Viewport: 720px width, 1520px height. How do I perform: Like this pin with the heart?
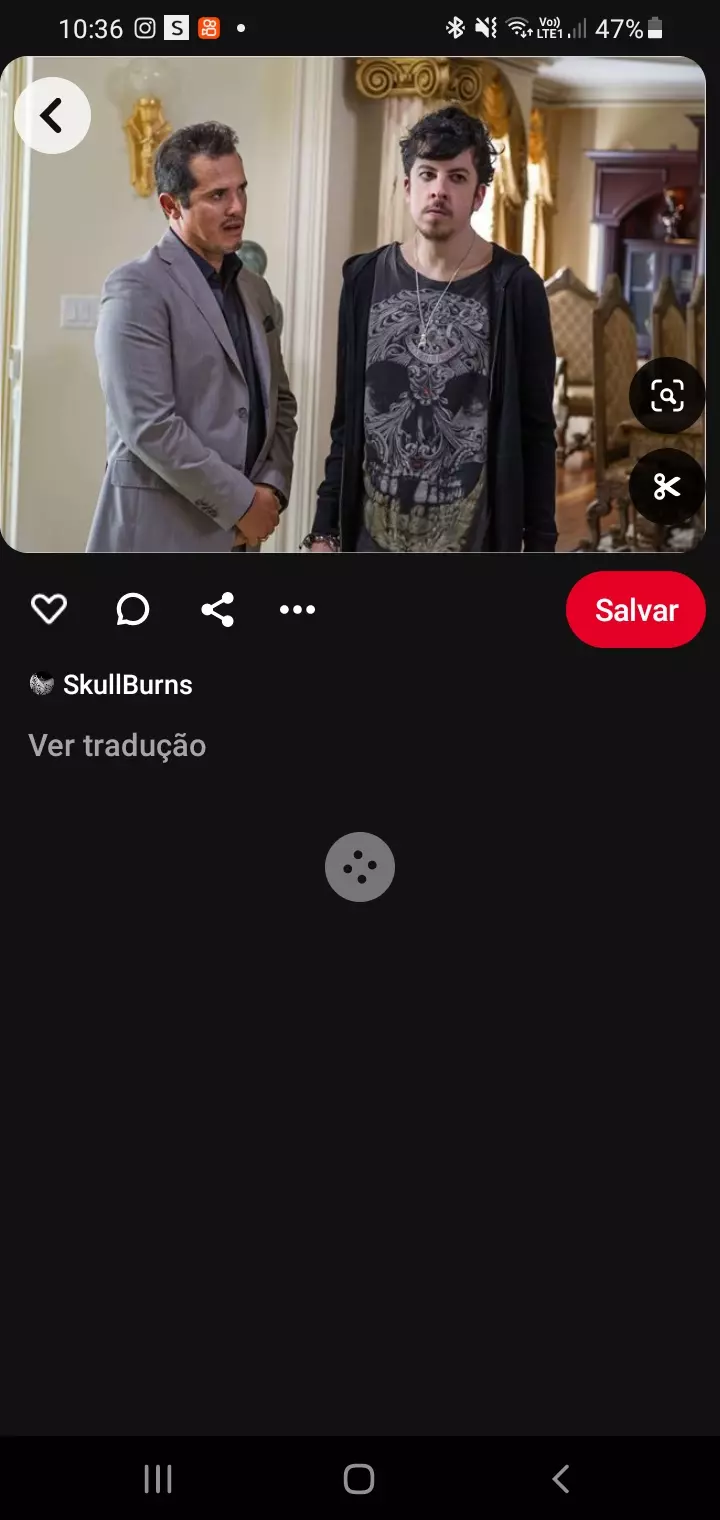pyautogui.click(x=49, y=609)
